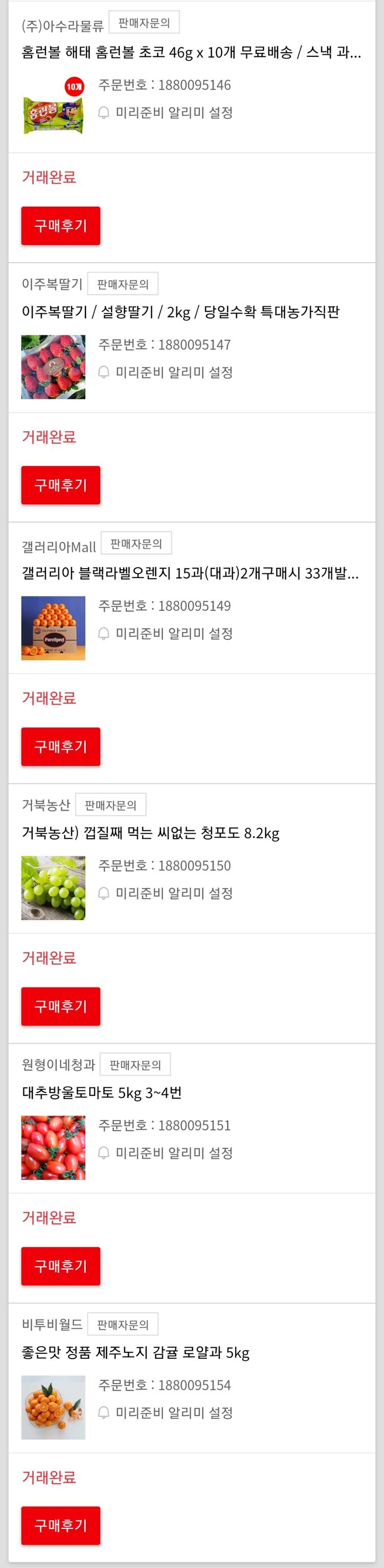Set 미리준비 알리미 for order 1880095150

[x=174, y=894]
